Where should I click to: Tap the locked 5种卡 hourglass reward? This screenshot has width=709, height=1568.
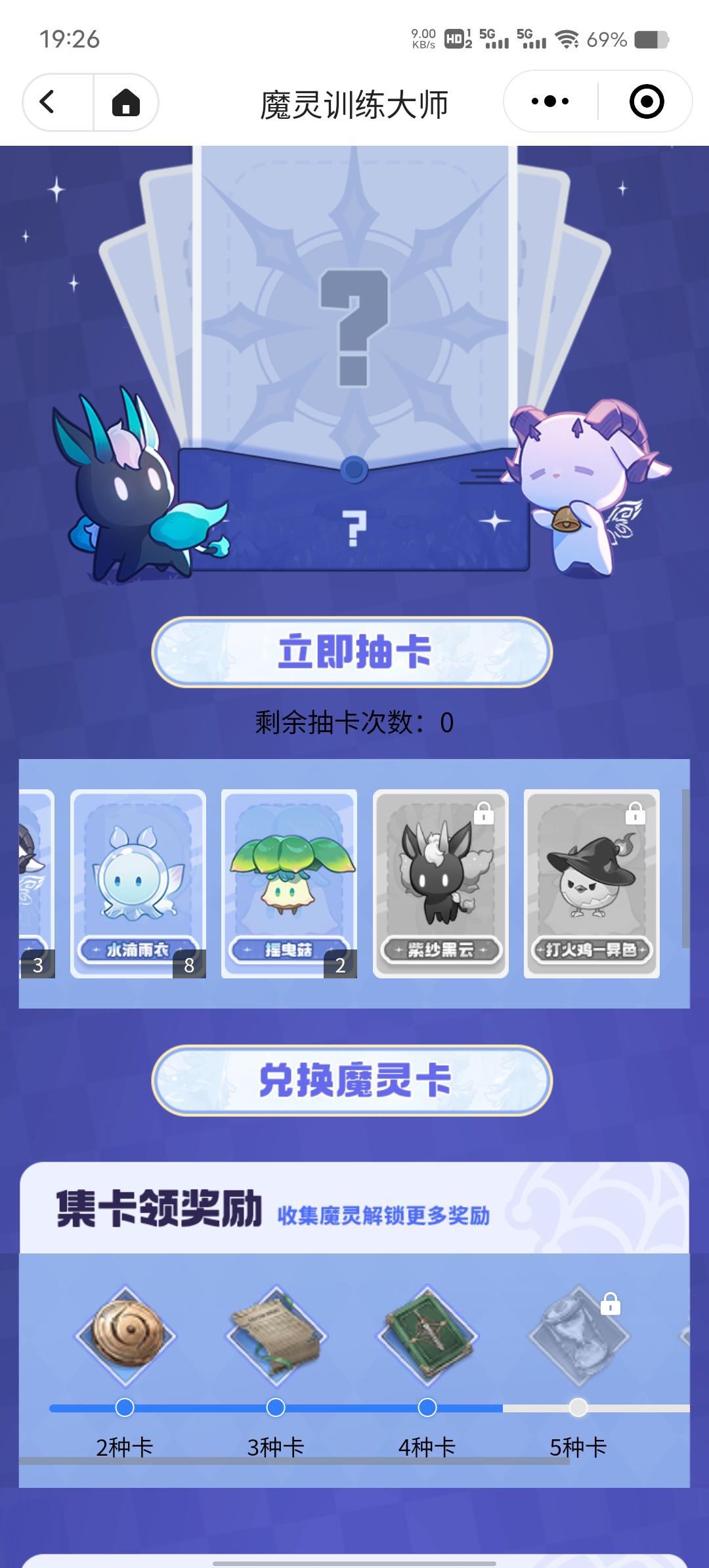578,1336
